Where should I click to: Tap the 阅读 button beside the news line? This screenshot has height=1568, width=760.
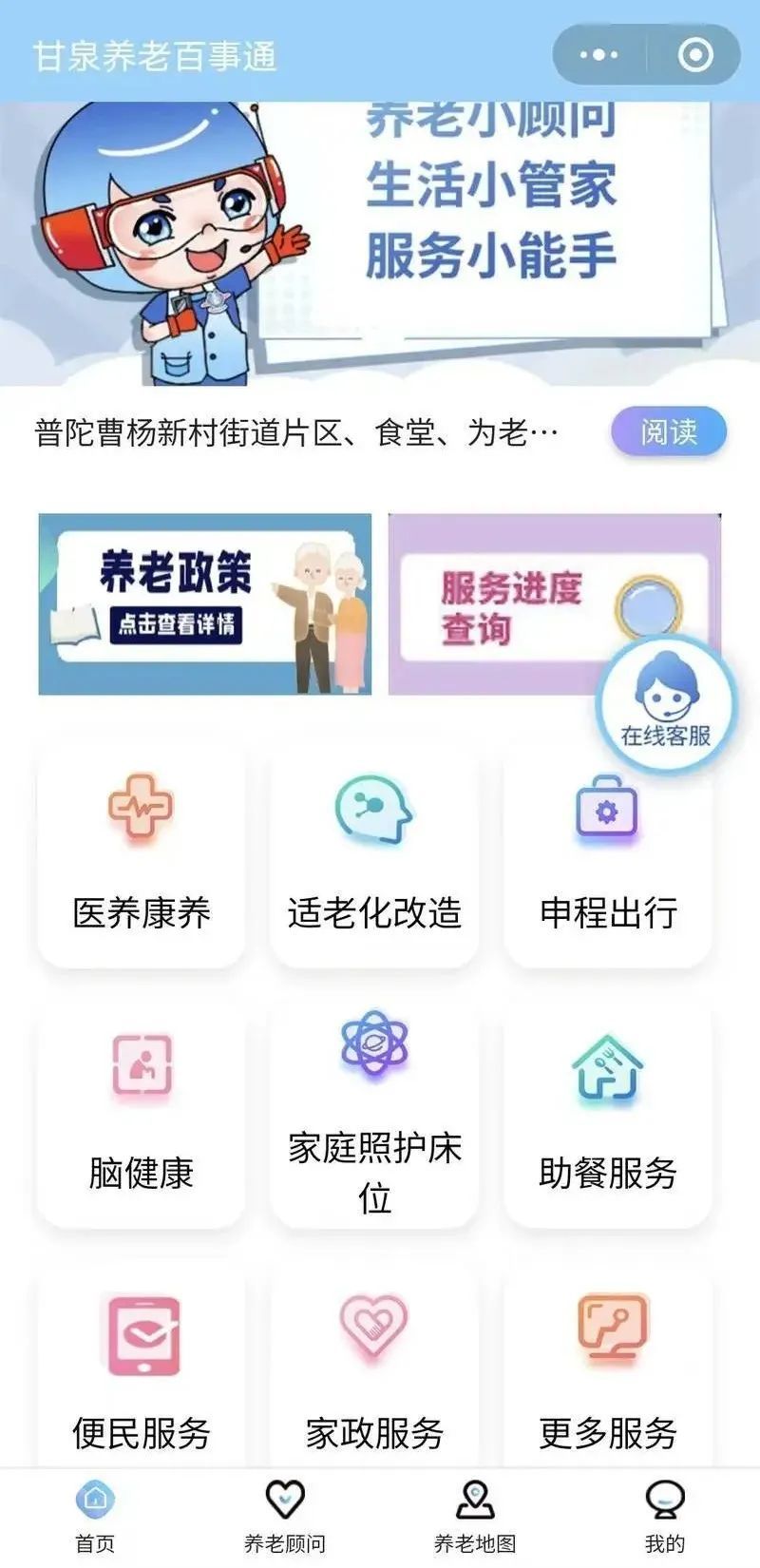tap(668, 432)
